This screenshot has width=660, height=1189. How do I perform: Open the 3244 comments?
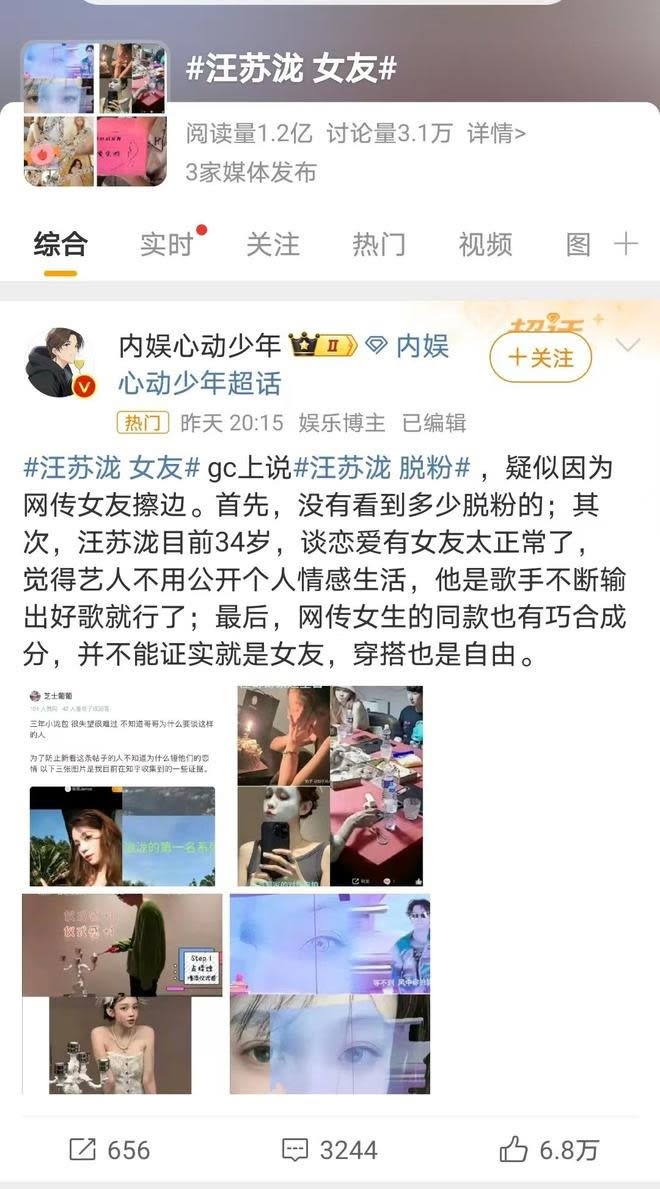330,1150
